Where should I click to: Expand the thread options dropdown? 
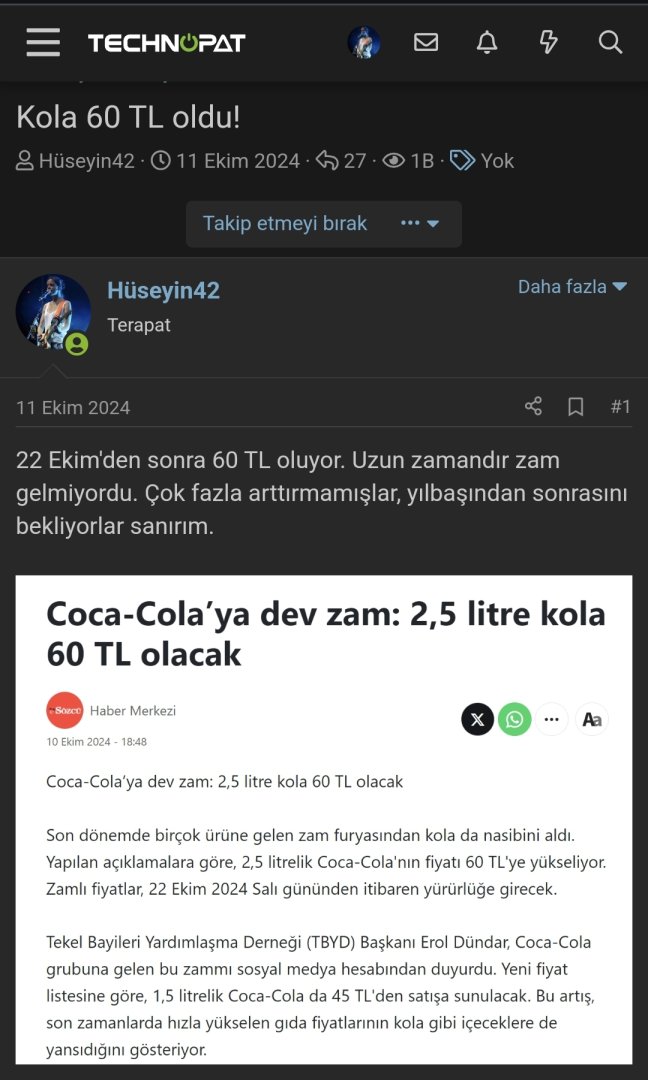[x=420, y=223]
